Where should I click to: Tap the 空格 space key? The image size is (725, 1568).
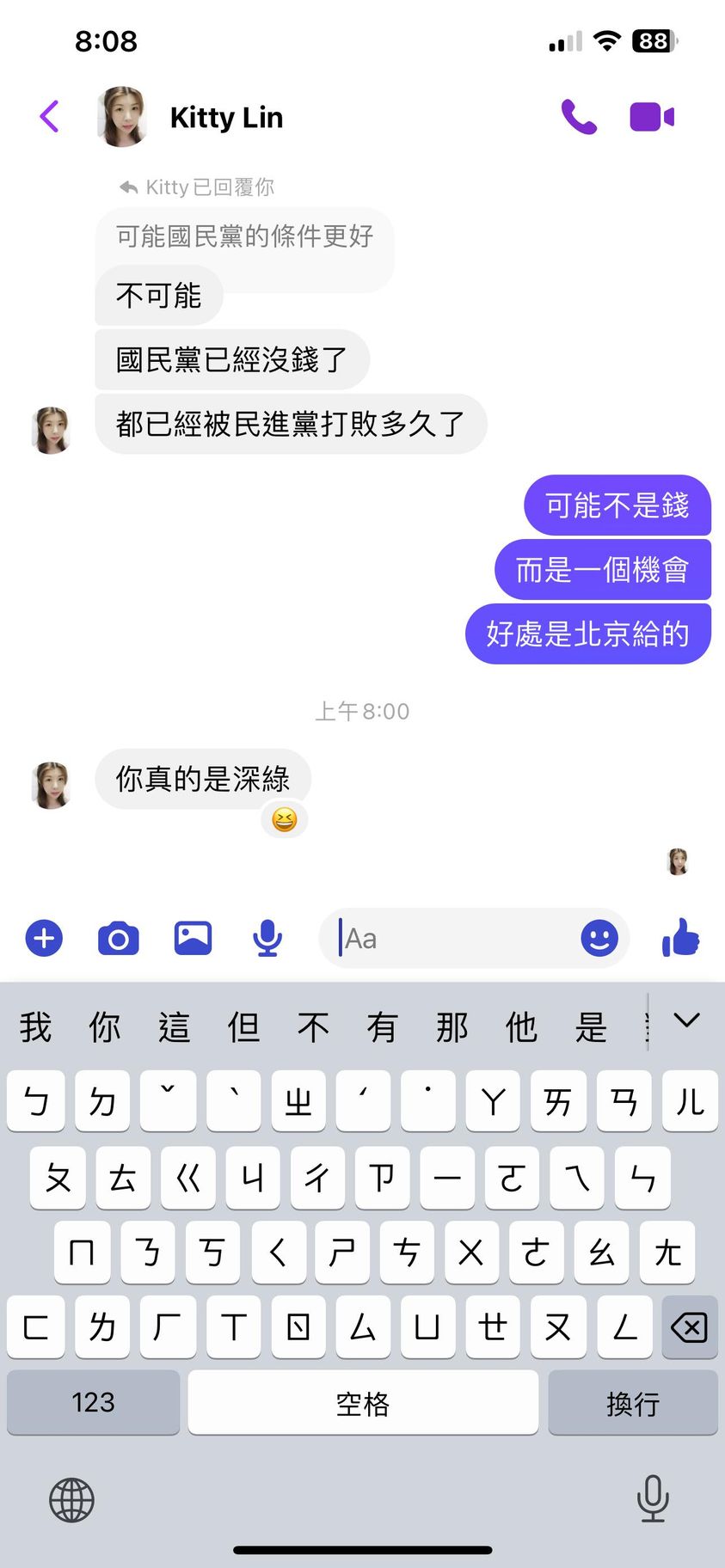[x=363, y=1403]
